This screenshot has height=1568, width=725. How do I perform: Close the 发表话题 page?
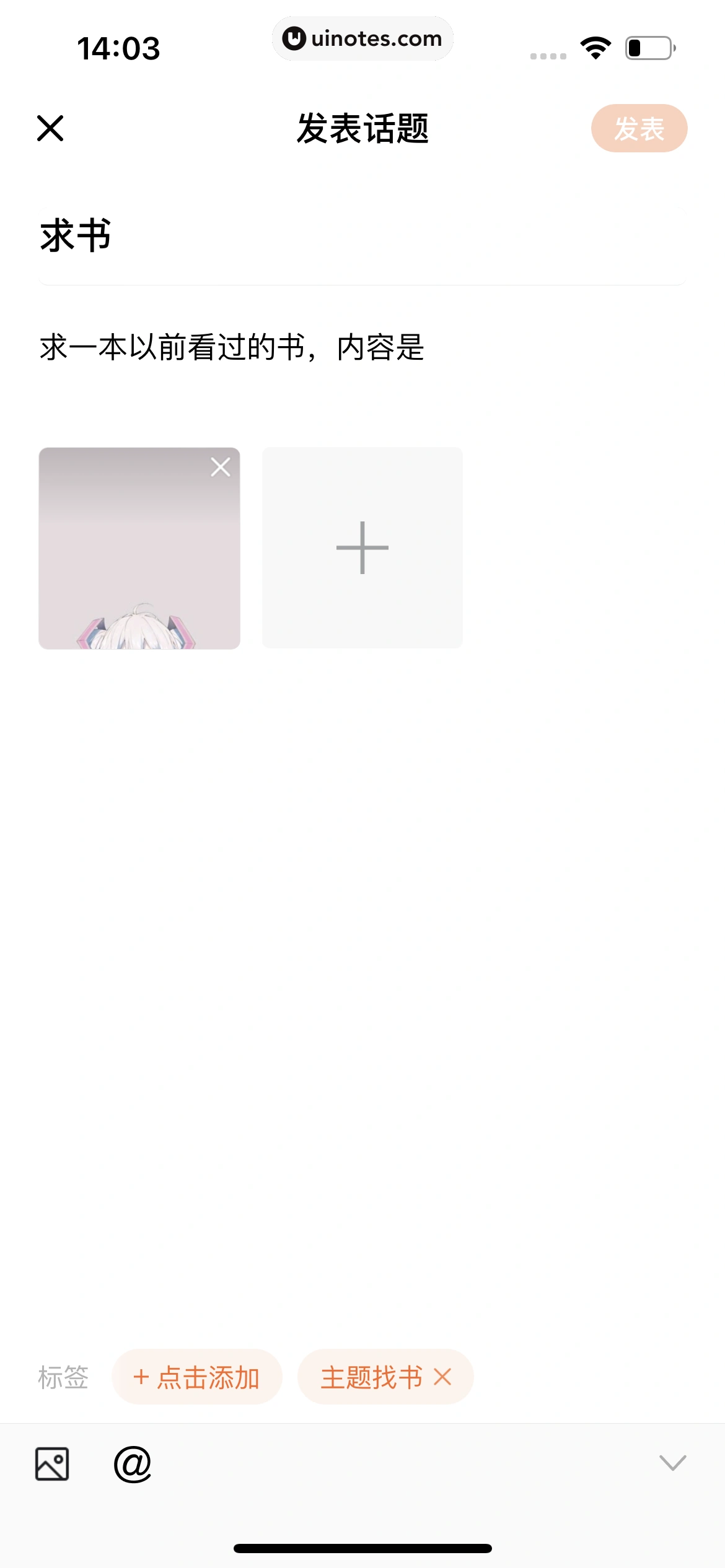tap(50, 128)
